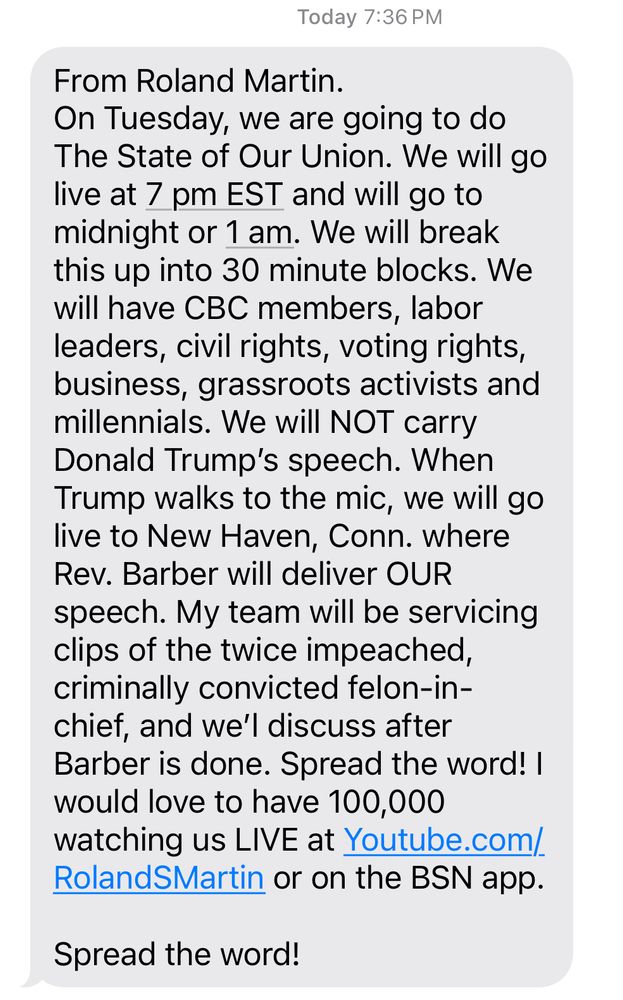Tap the underlined 7 pm EST time
This screenshot has width=623, height=1000.
pos(214,195)
